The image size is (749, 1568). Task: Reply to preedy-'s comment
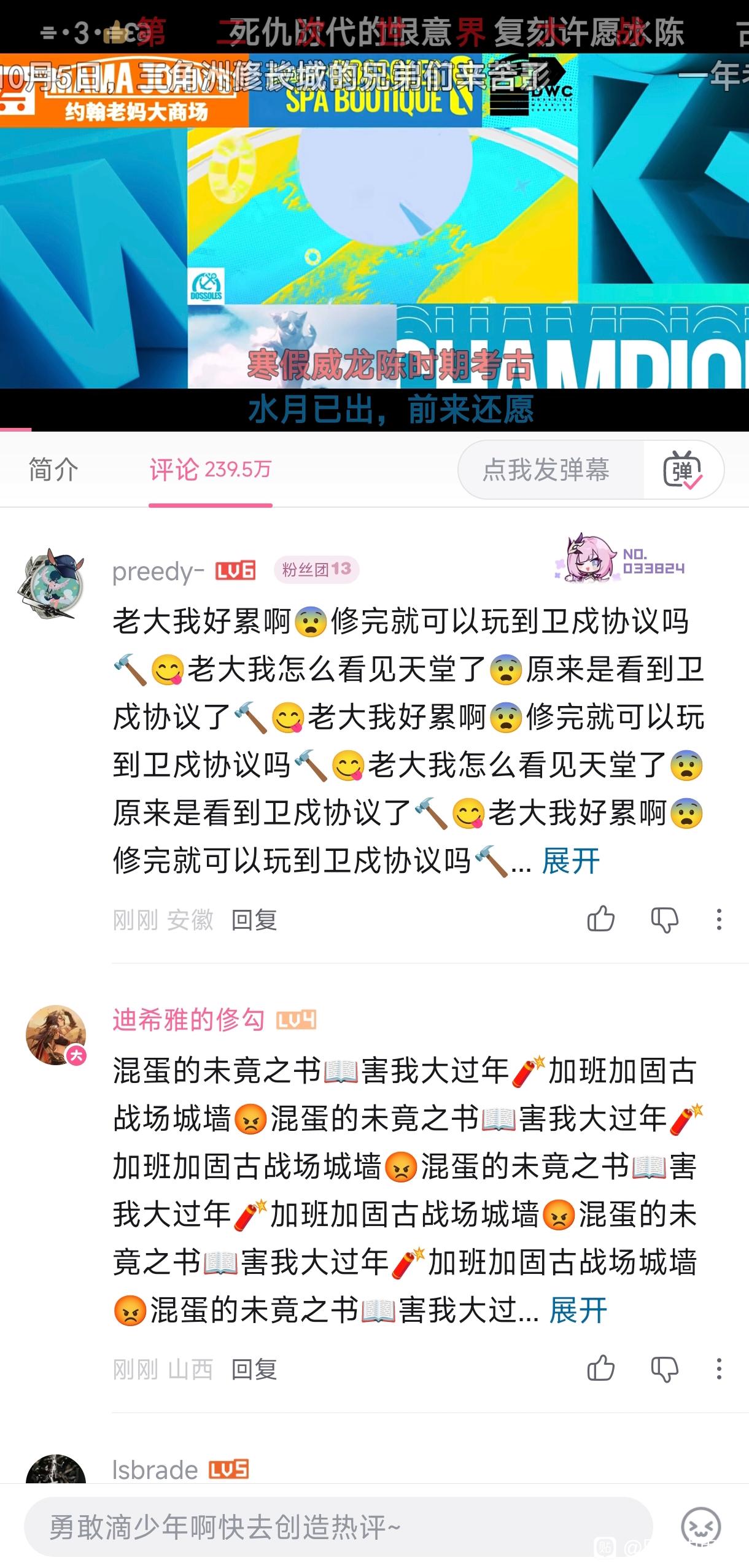pyautogui.click(x=254, y=920)
